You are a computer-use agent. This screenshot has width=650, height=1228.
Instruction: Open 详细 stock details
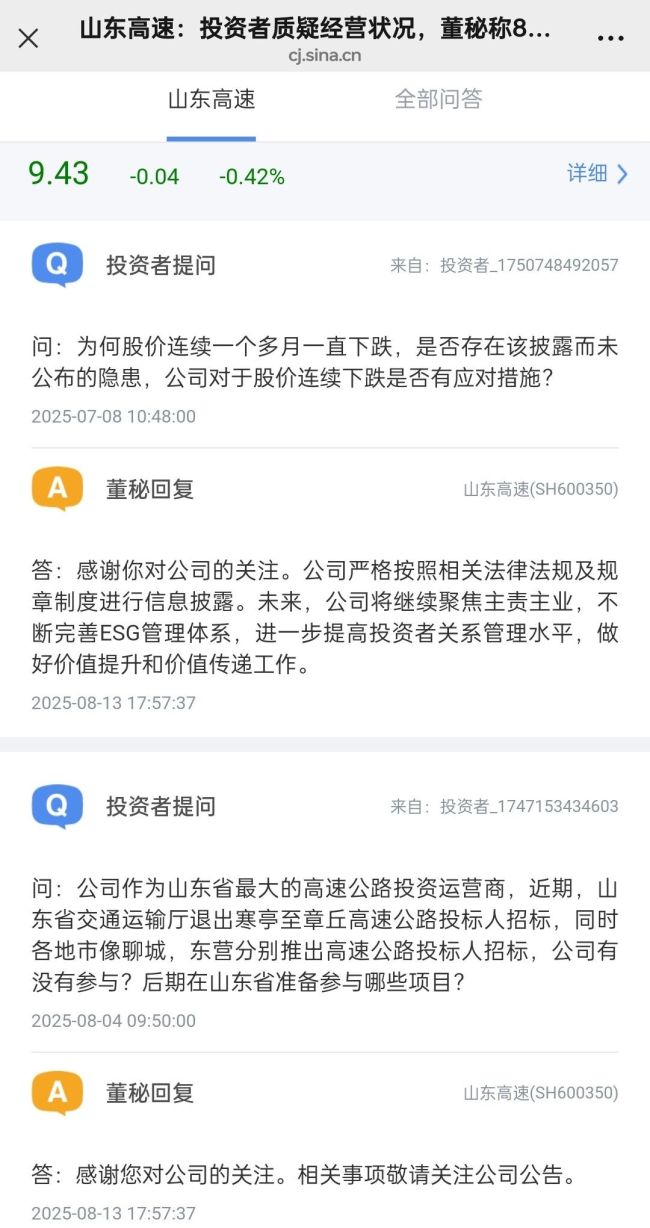(x=597, y=174)
